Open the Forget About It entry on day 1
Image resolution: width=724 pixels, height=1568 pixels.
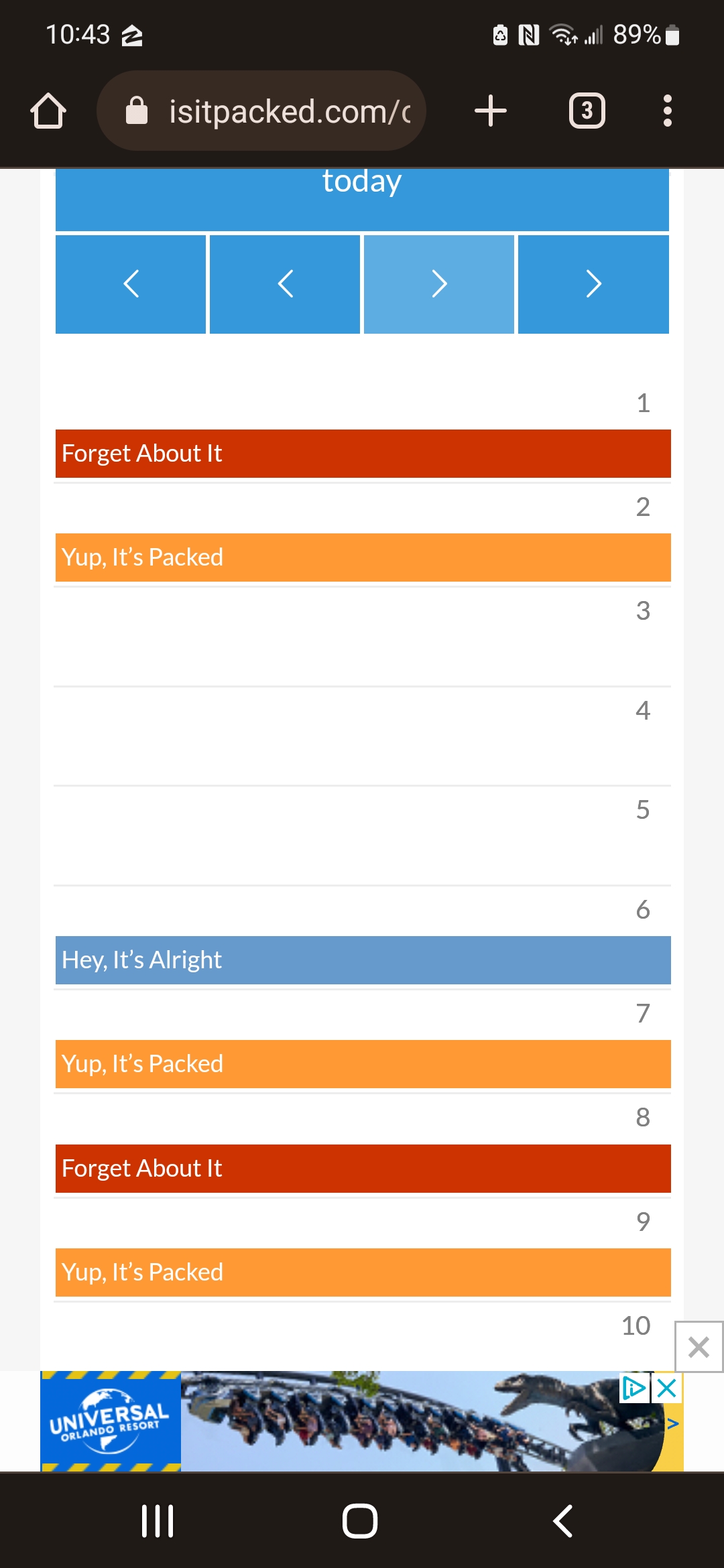pyautogui.click(x=363, y=454)
